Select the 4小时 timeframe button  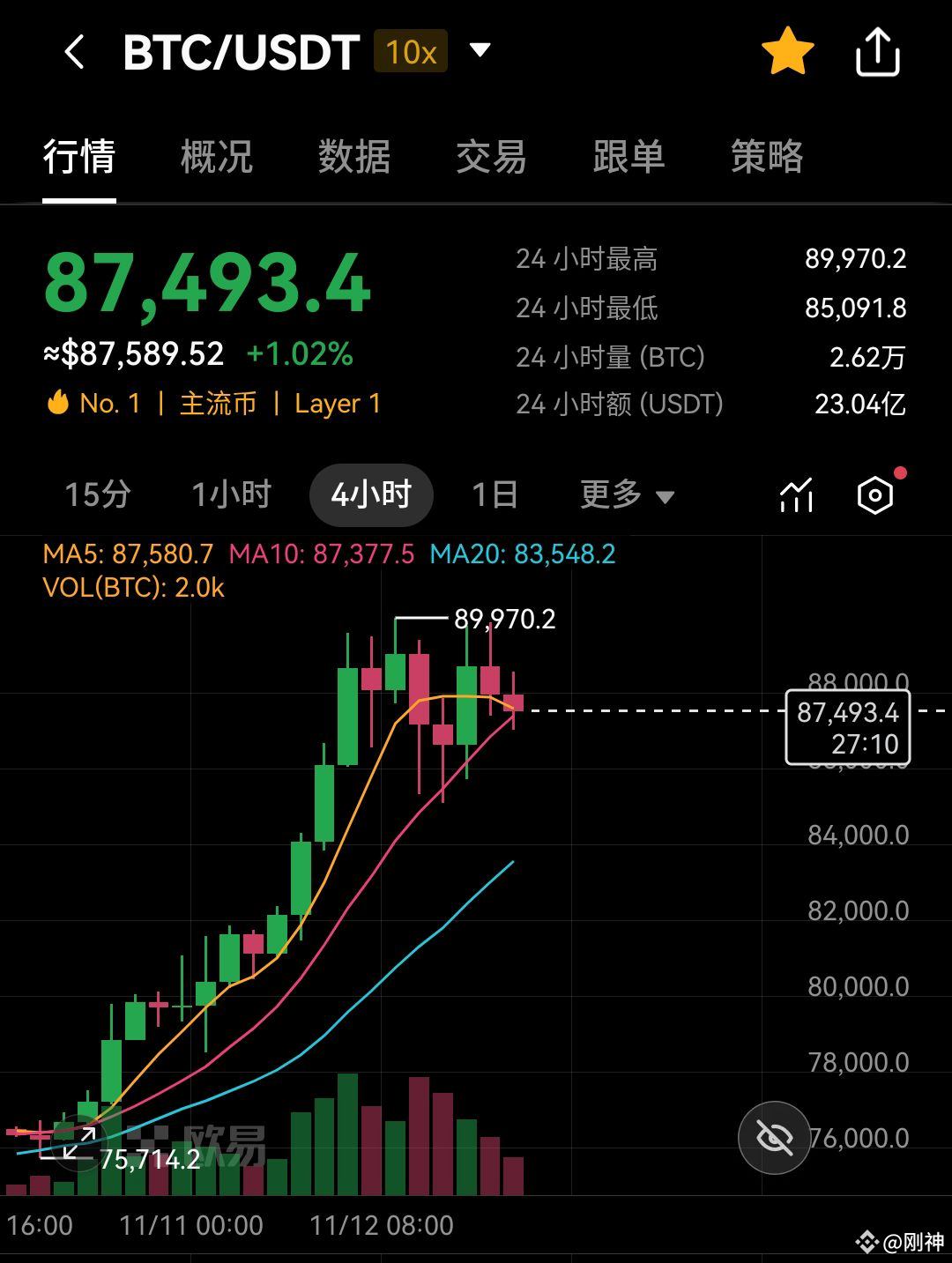tap(370, 495)
